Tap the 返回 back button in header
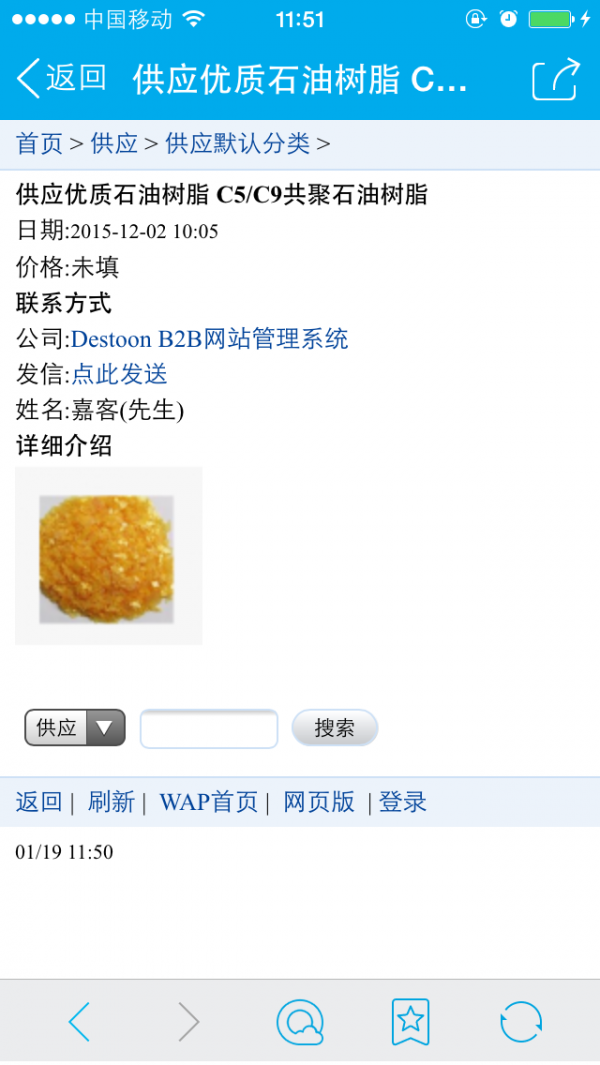 pyautogui.click(x=62, y=79)
